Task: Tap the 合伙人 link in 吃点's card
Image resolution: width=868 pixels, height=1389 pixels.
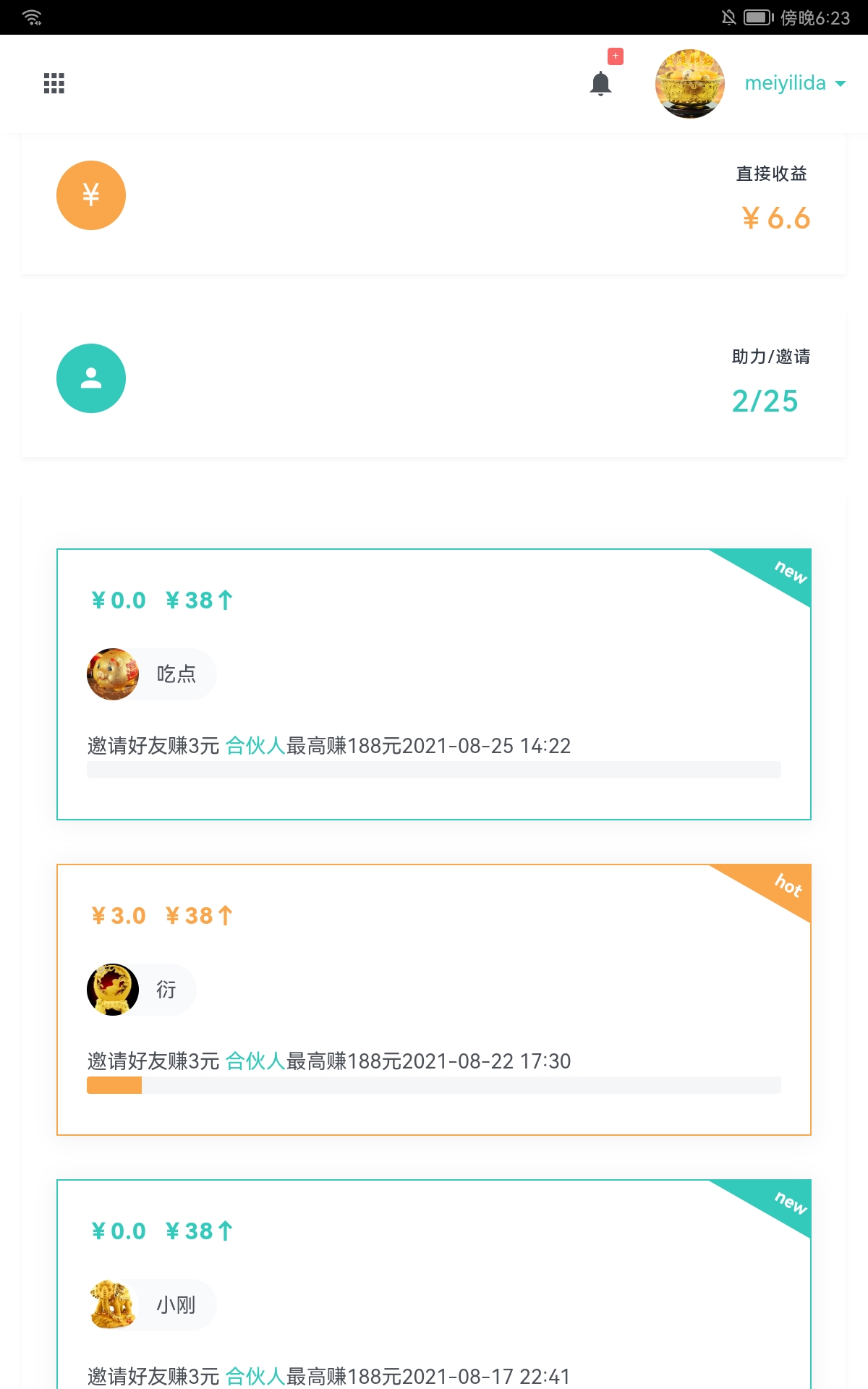Action: [x=255, y=746]
